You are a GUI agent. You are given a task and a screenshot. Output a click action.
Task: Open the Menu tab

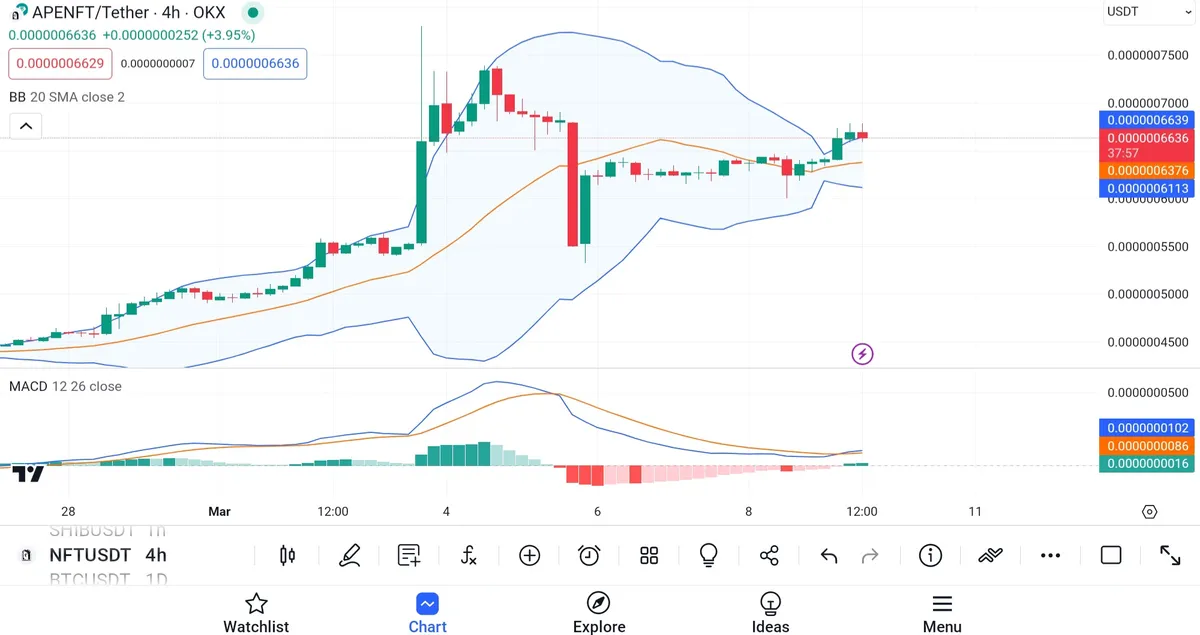click(942, 613)
